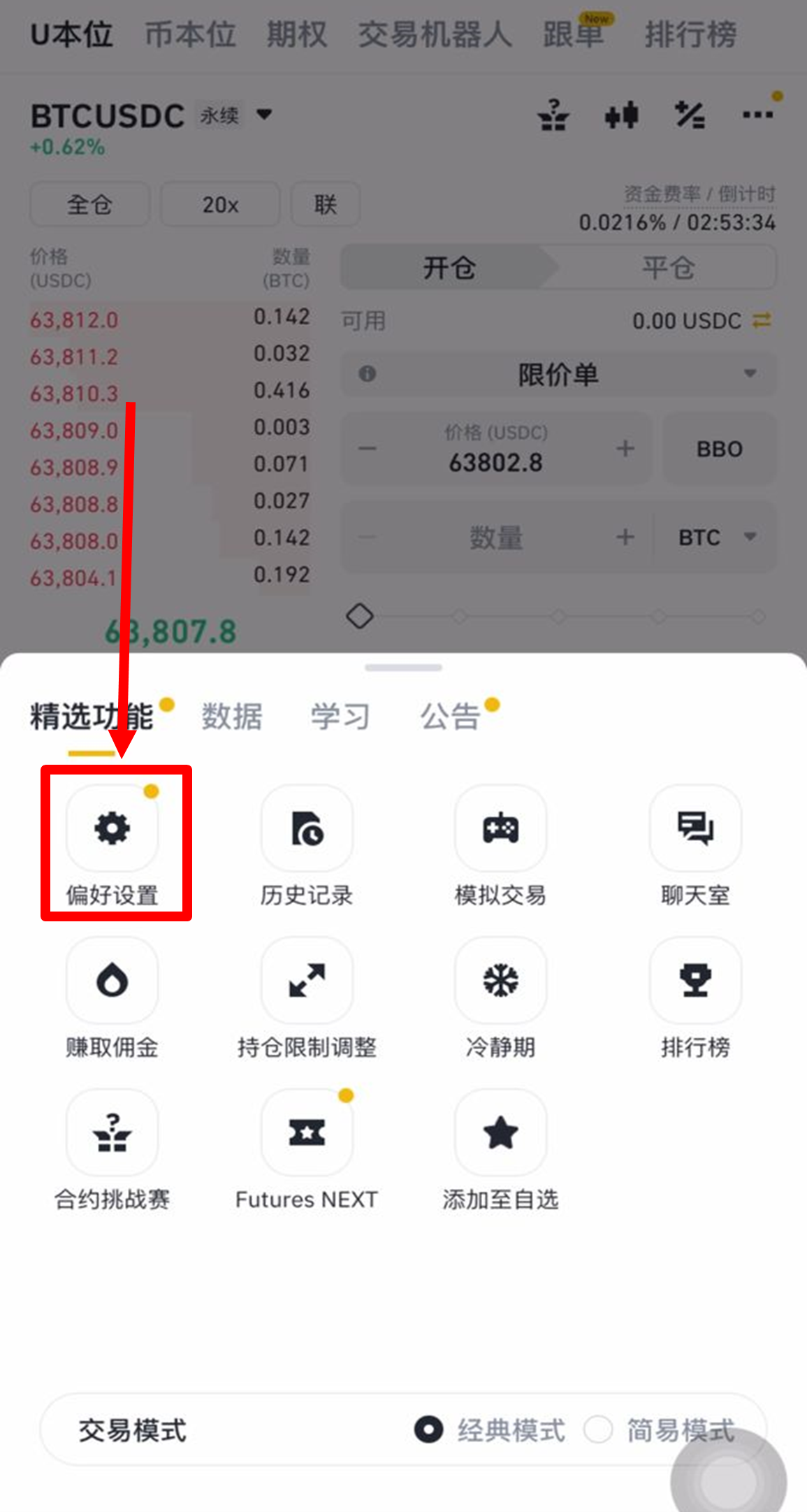Viewport: 807px width, 1512px height.
Task: Open Futures NEXT feature
Action: [306, 1150]
